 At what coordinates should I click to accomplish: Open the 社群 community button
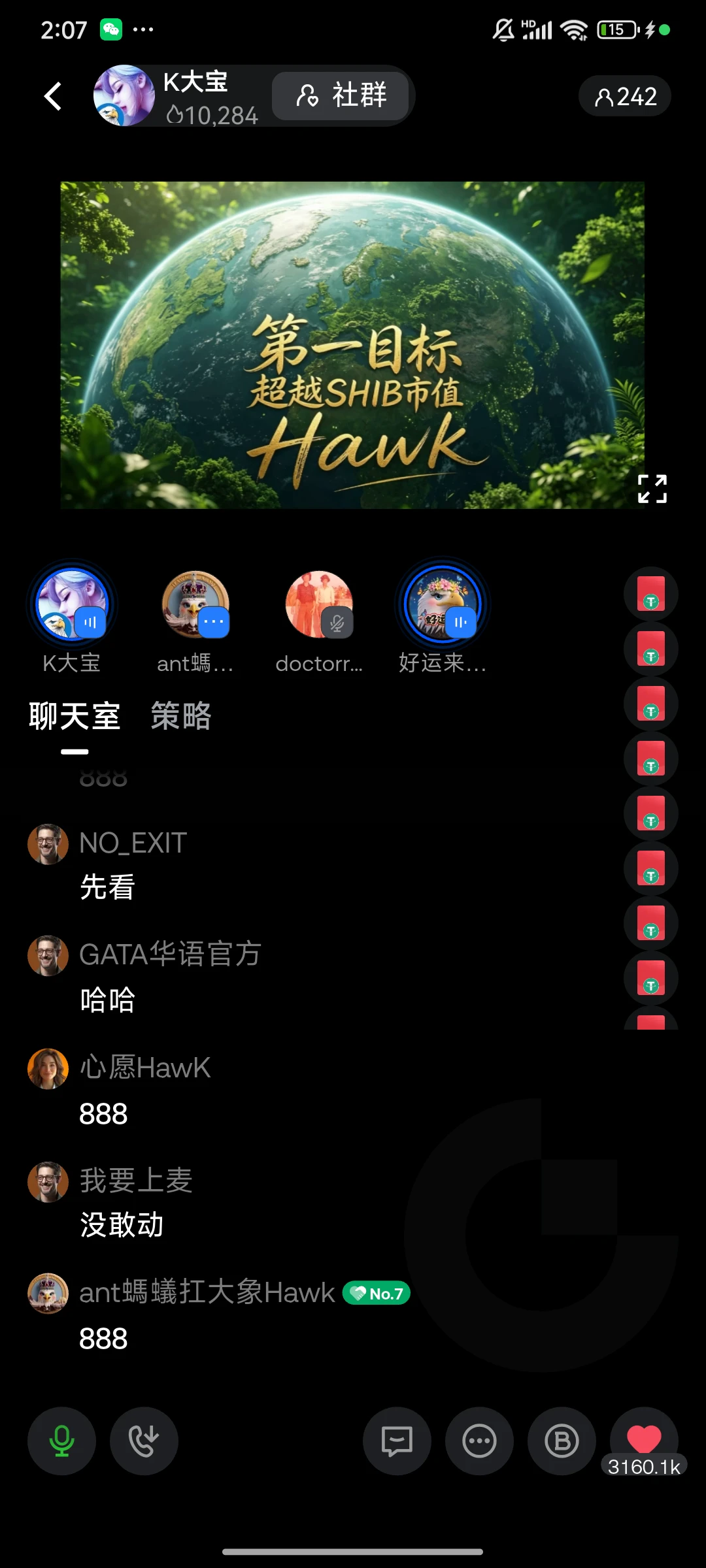click(x=341, y=95)
